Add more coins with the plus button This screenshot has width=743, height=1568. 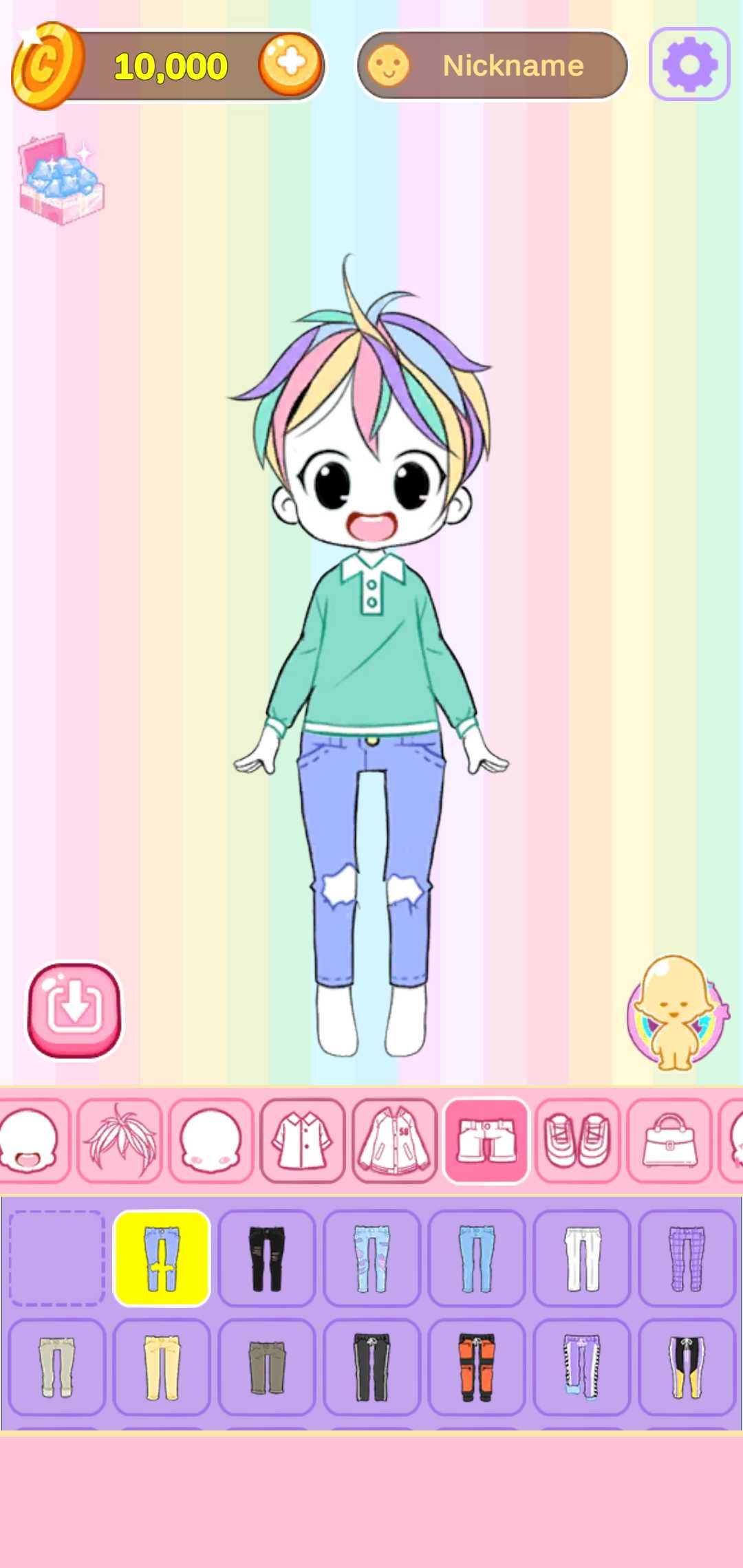(290, 64)
